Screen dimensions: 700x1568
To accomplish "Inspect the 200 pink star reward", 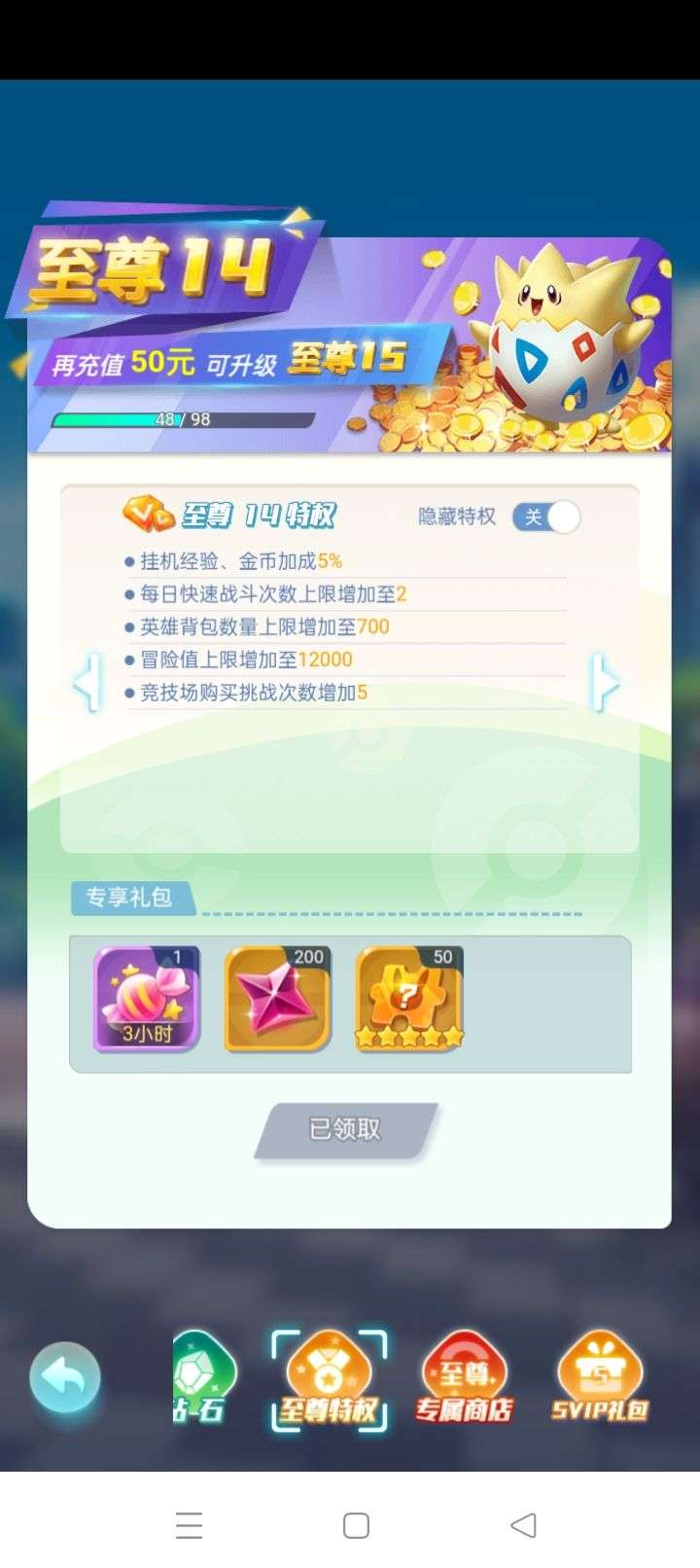I will [278, 998].
